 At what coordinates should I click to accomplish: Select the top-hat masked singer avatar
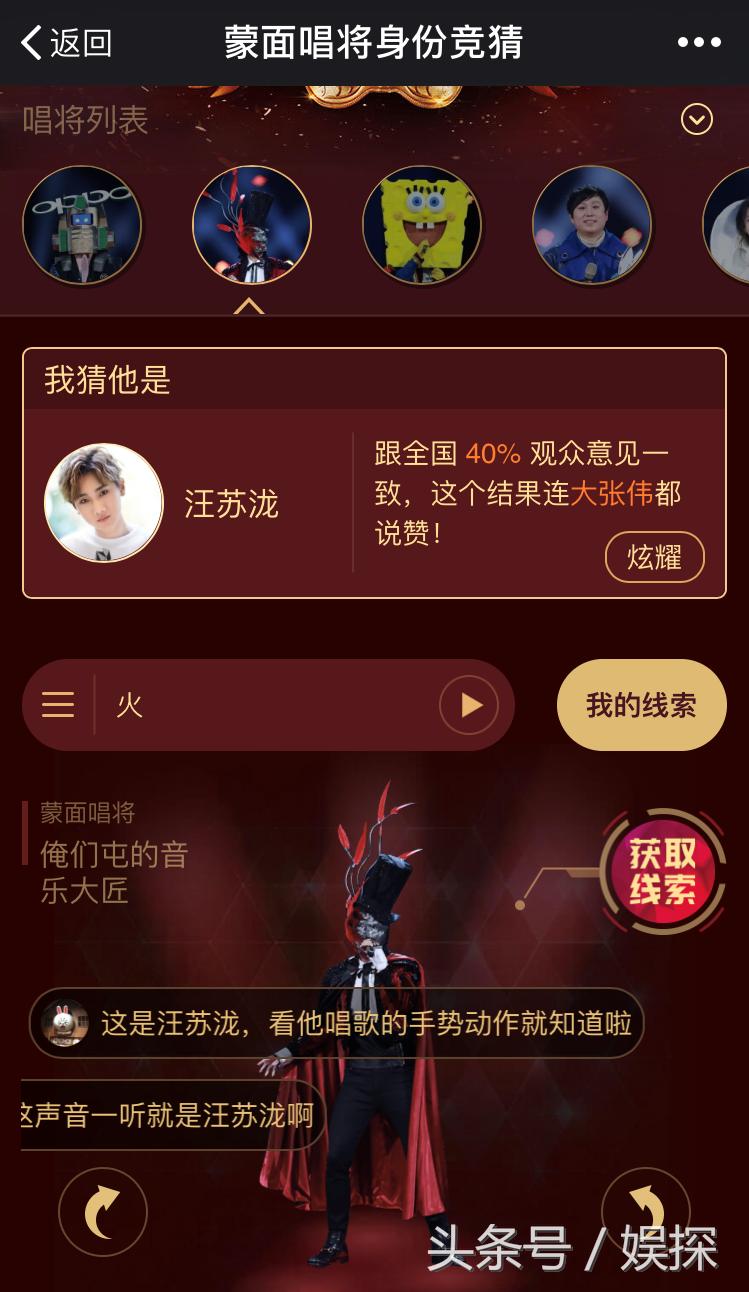point(252,225)
